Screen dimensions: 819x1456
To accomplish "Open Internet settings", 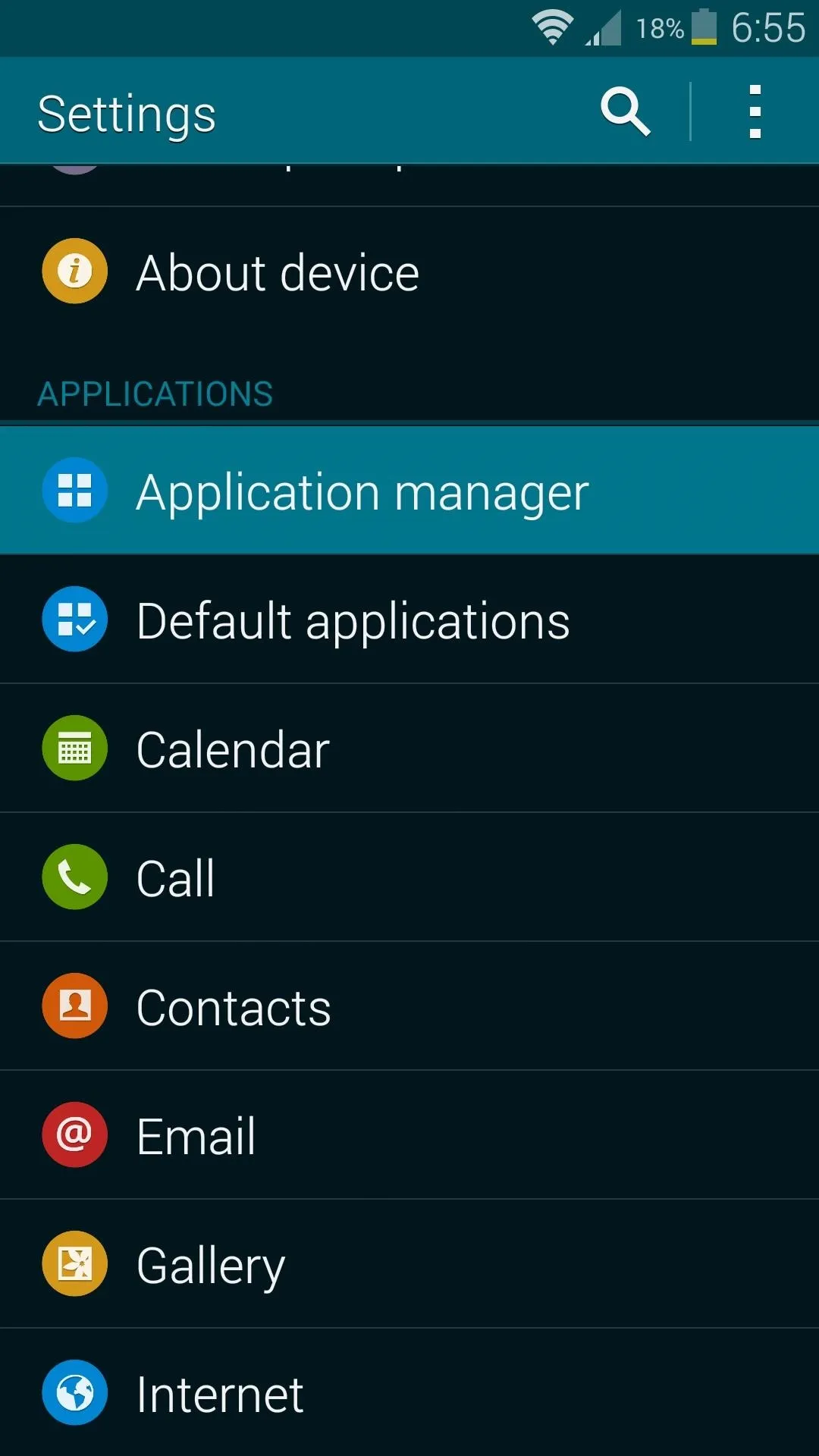I will [x=409, y=1393].
